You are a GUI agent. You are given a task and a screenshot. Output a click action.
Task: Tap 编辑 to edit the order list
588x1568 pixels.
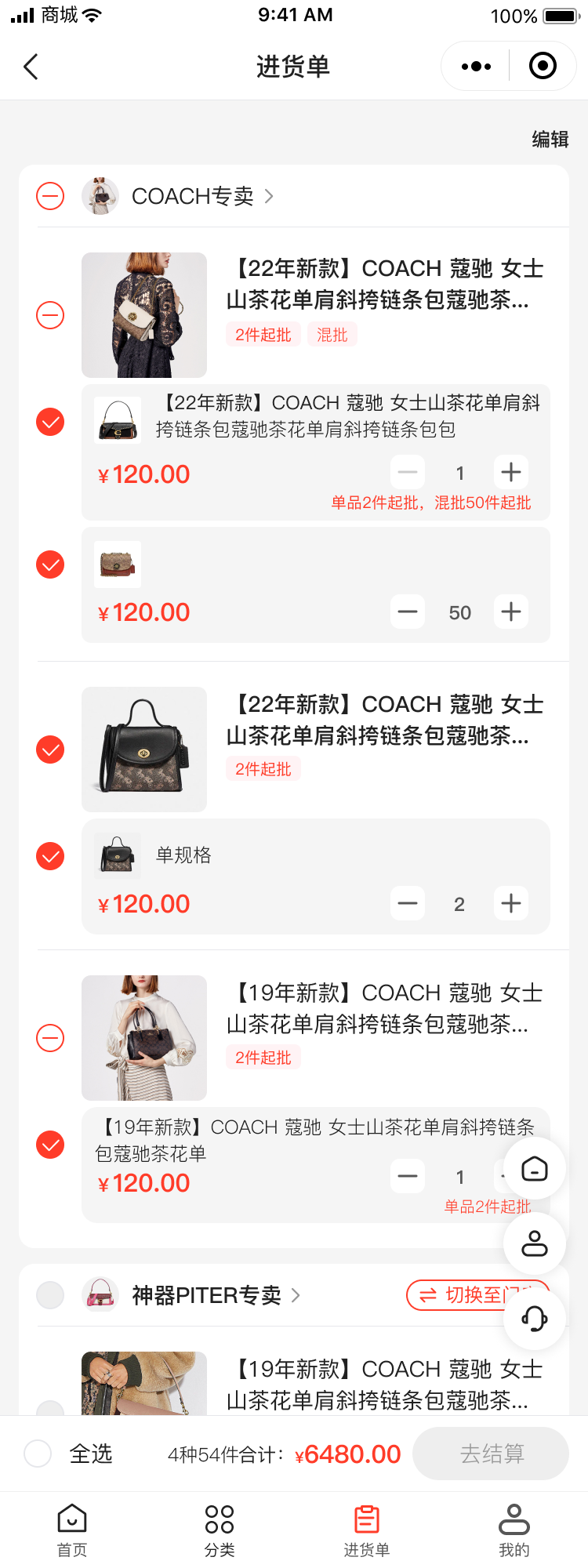click(550, 140)
